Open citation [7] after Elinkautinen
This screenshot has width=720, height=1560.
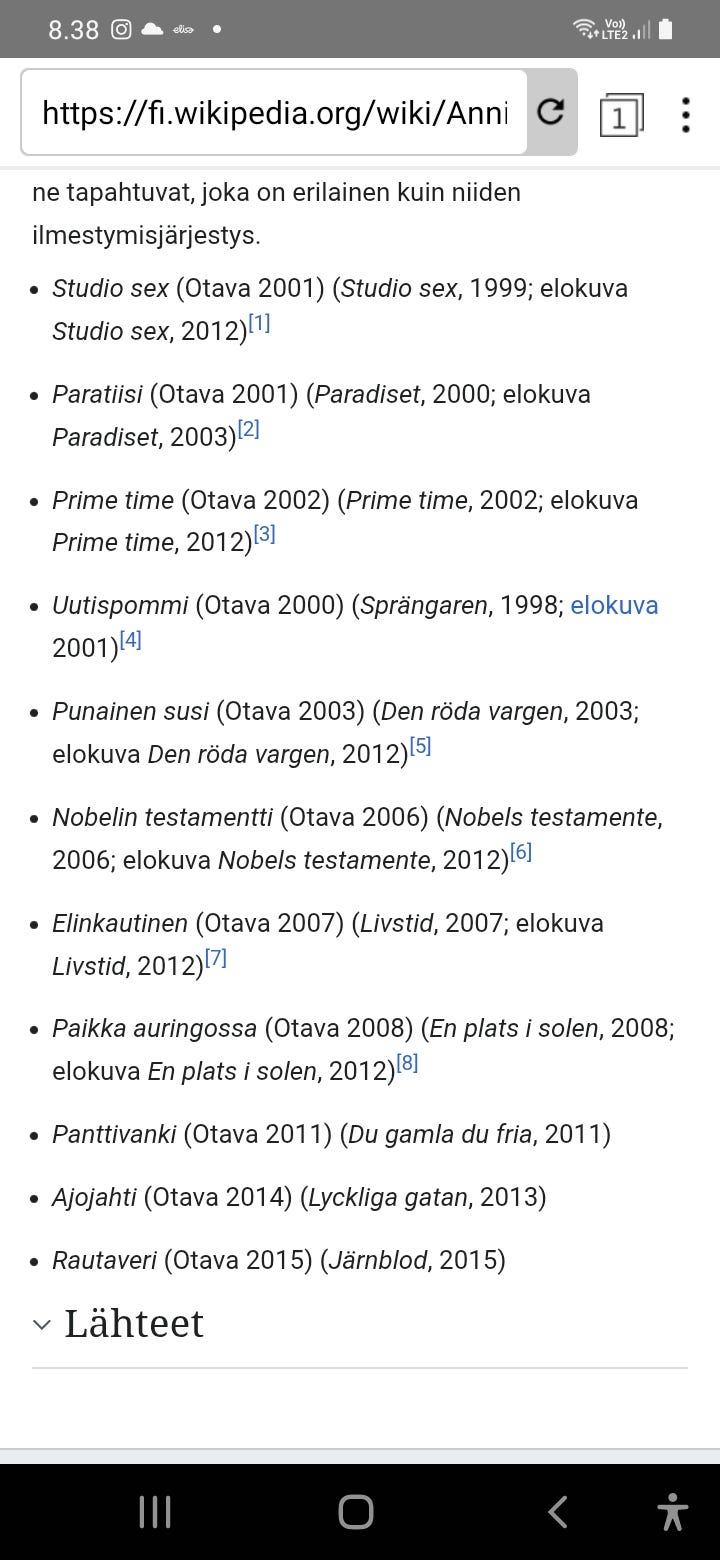pyautogui.click(x=216, y=958)
